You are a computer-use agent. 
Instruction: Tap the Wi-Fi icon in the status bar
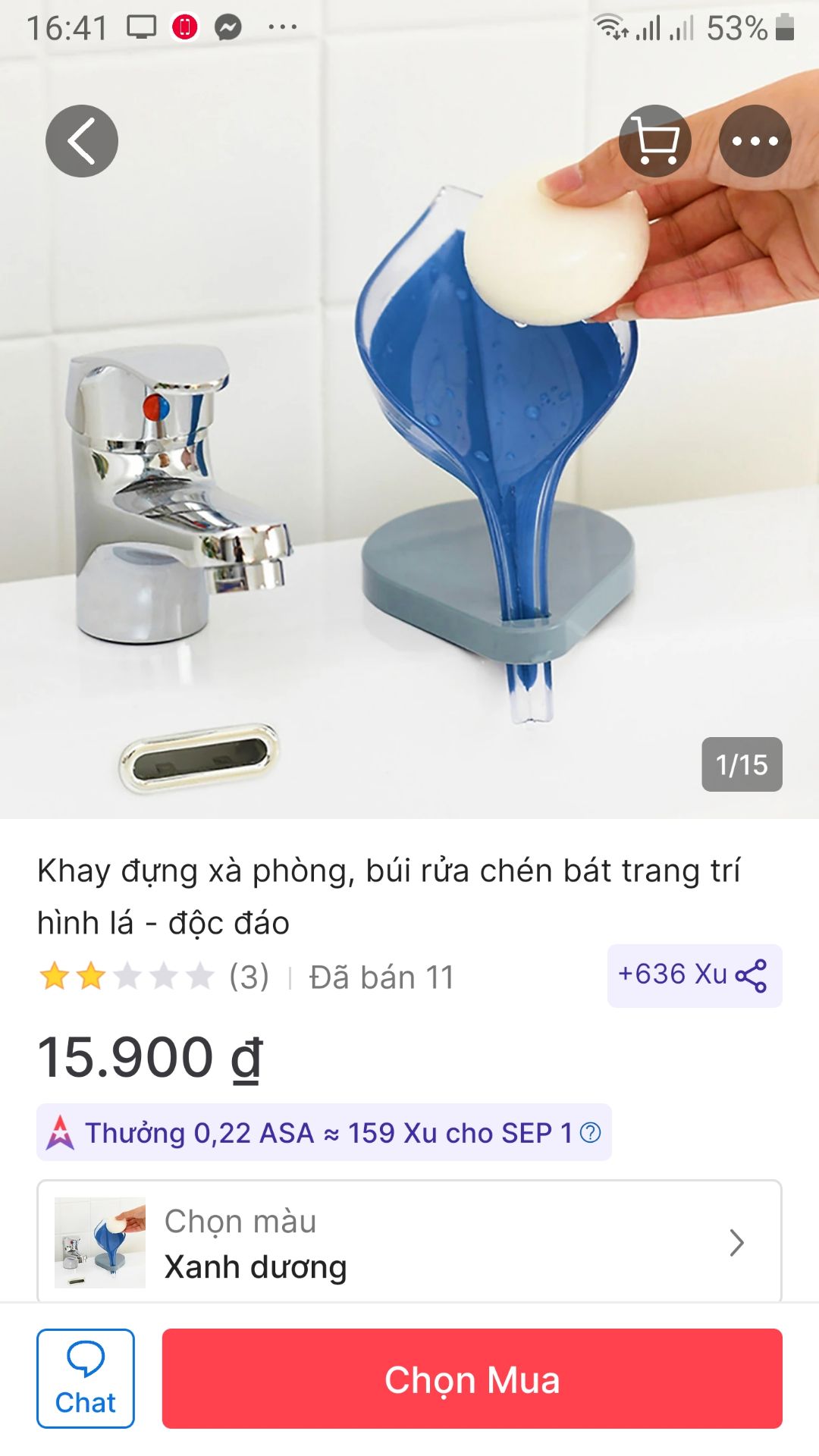tap(608, 25)
